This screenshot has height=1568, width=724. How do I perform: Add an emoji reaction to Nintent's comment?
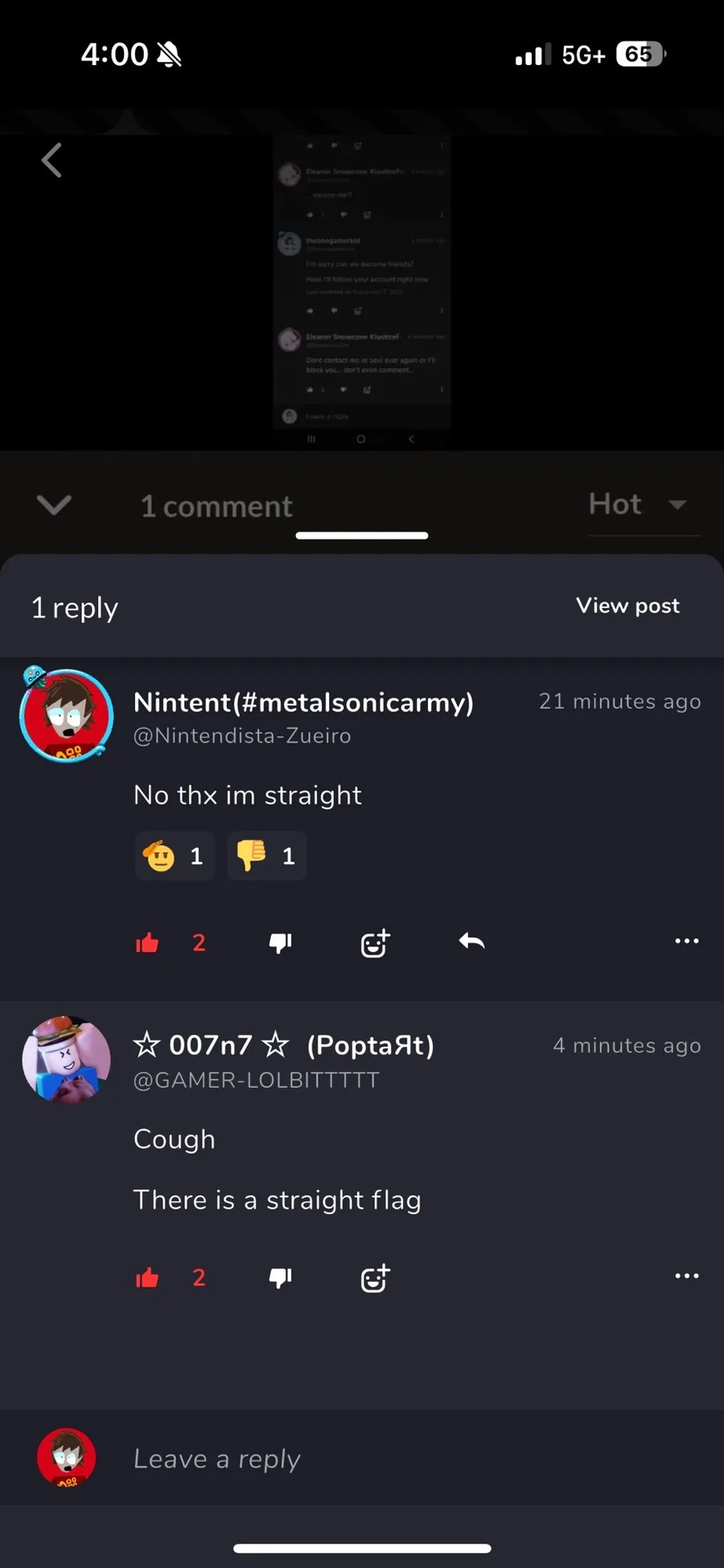click(375, 942)
